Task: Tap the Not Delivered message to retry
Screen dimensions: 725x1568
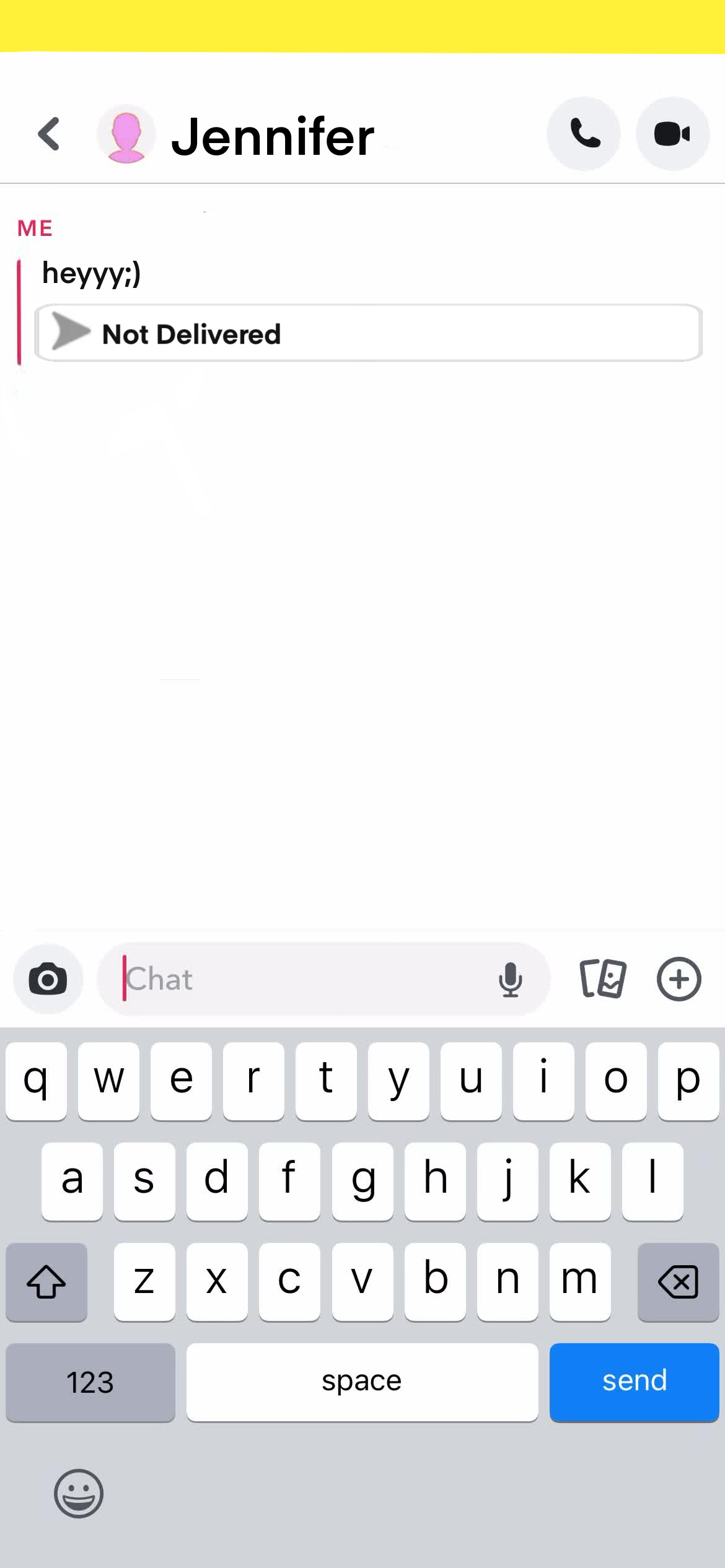Action: point(368,333)
